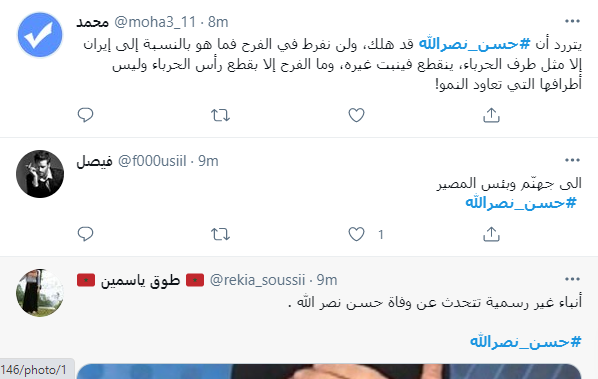Screen dimensions: 598x379
Task: Share the tweet by @f000usiil
Action: pos(491,234)
